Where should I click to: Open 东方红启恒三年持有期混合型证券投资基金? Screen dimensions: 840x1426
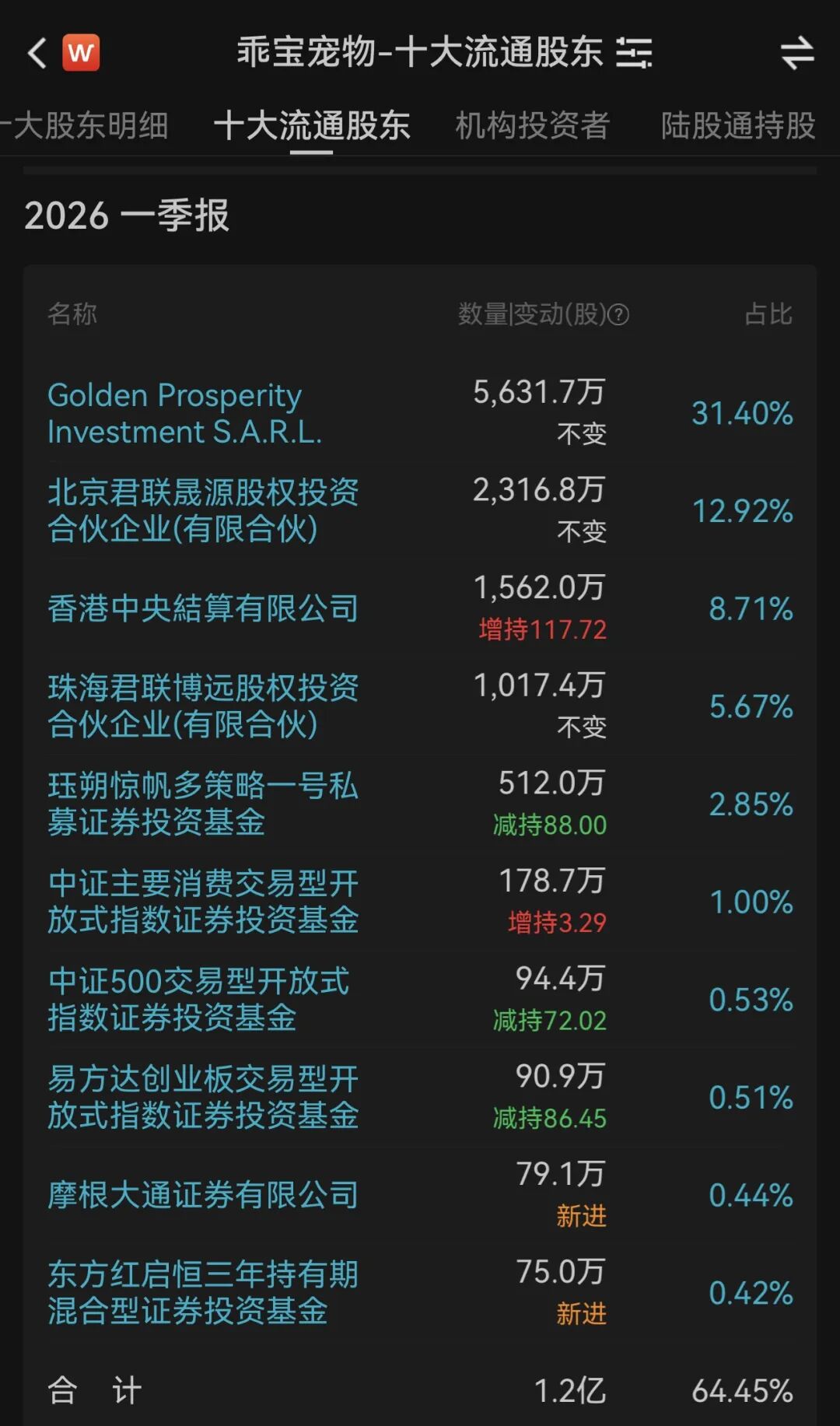202,1293
